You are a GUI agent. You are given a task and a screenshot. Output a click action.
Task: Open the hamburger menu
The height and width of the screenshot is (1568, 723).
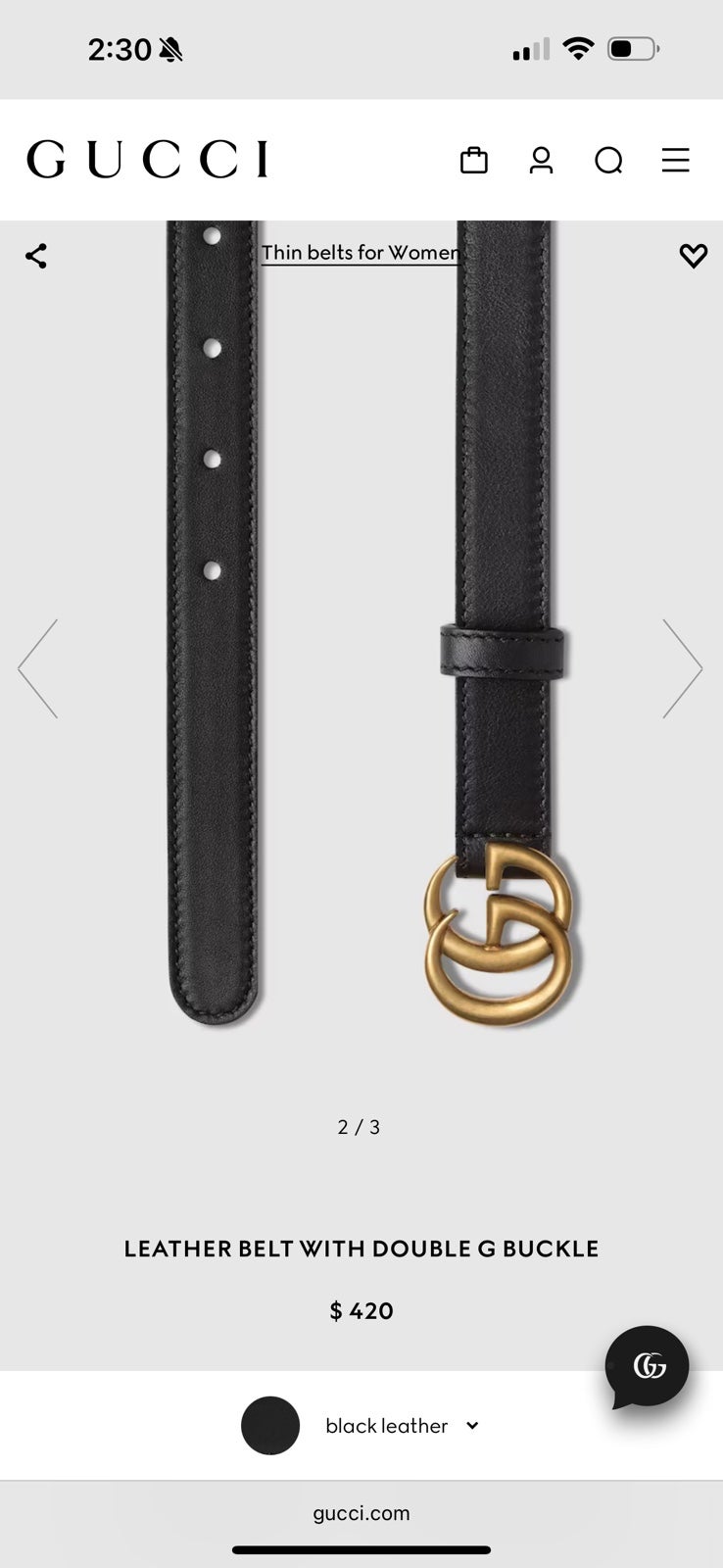click(675, 160)
